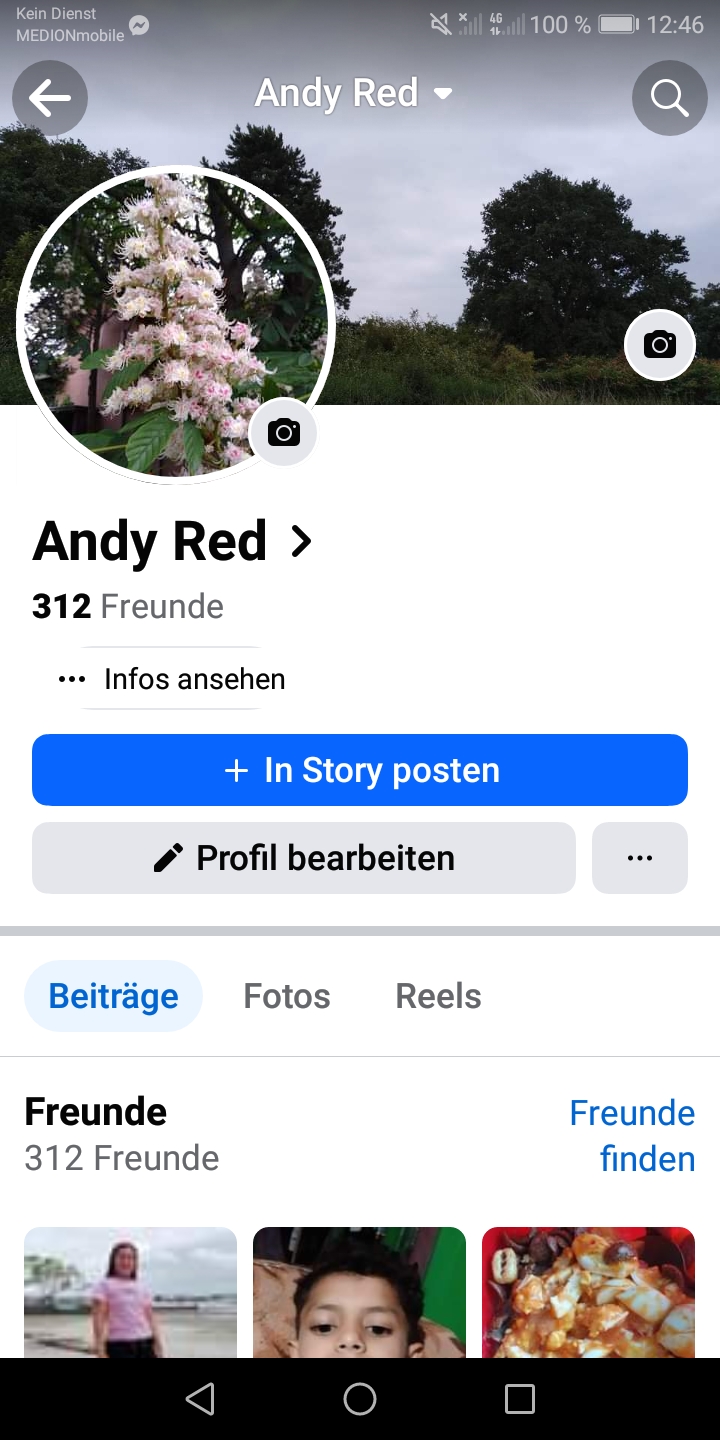
Task: Open the 312 Freunde count link
Action: tap(128, 606)
